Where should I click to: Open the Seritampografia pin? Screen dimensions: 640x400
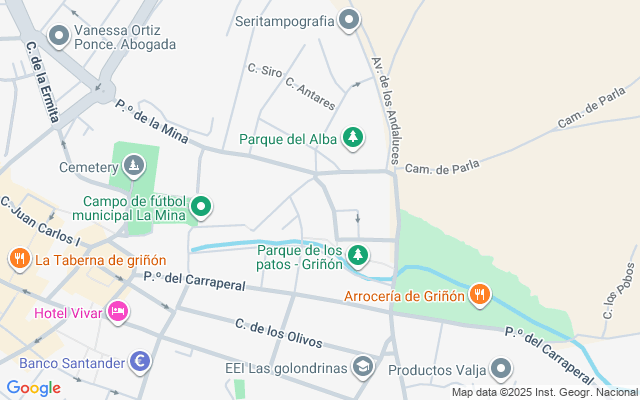348,19
